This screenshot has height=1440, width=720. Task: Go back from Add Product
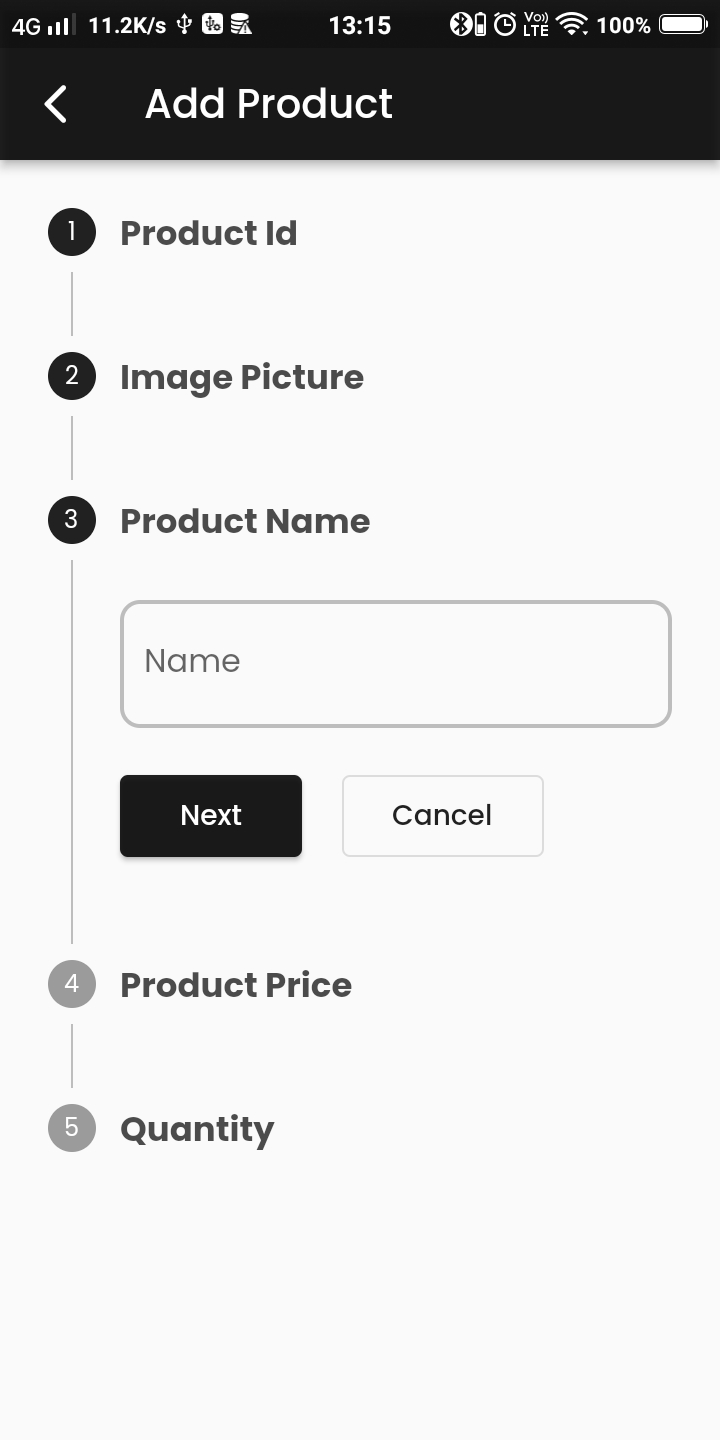tap(56, 104)
